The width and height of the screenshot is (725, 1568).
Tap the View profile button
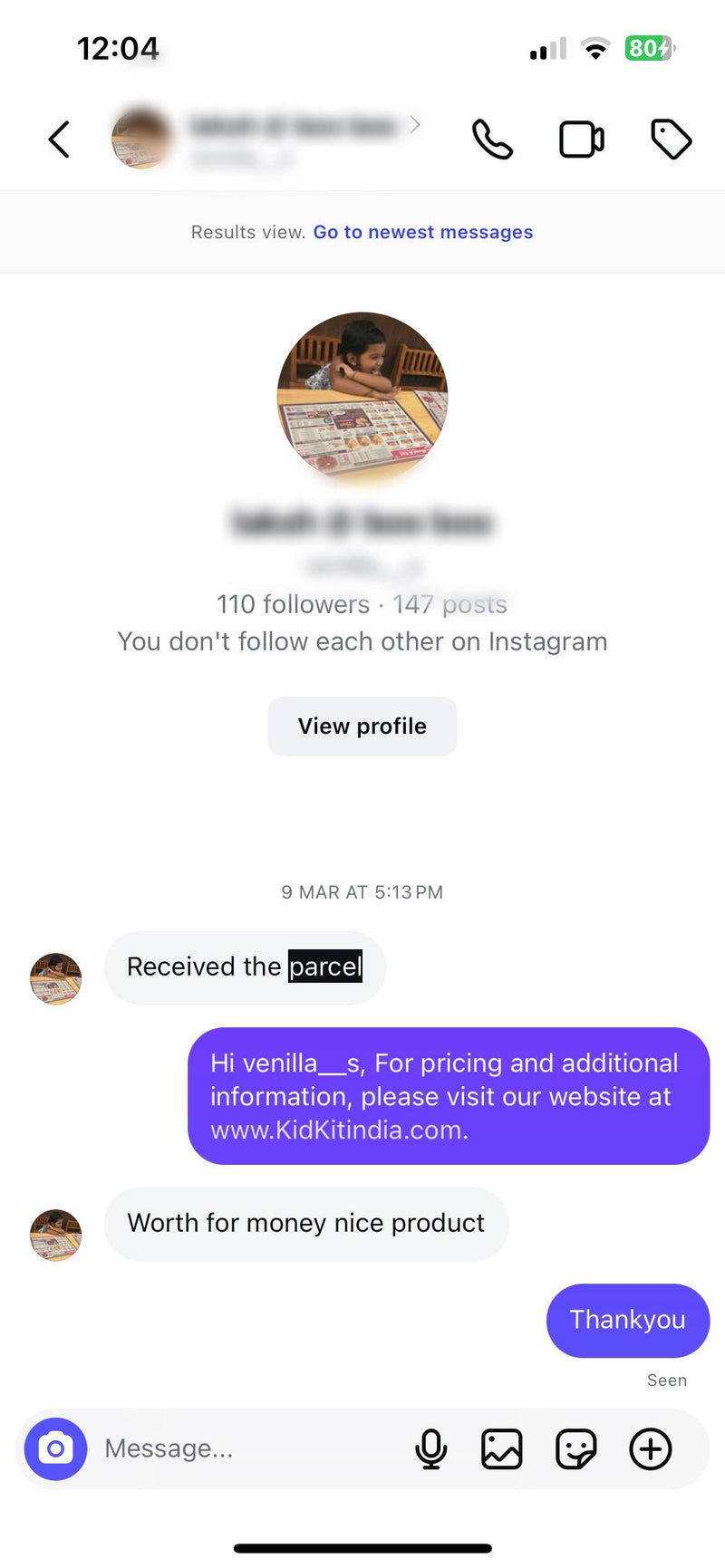[362, 726]
